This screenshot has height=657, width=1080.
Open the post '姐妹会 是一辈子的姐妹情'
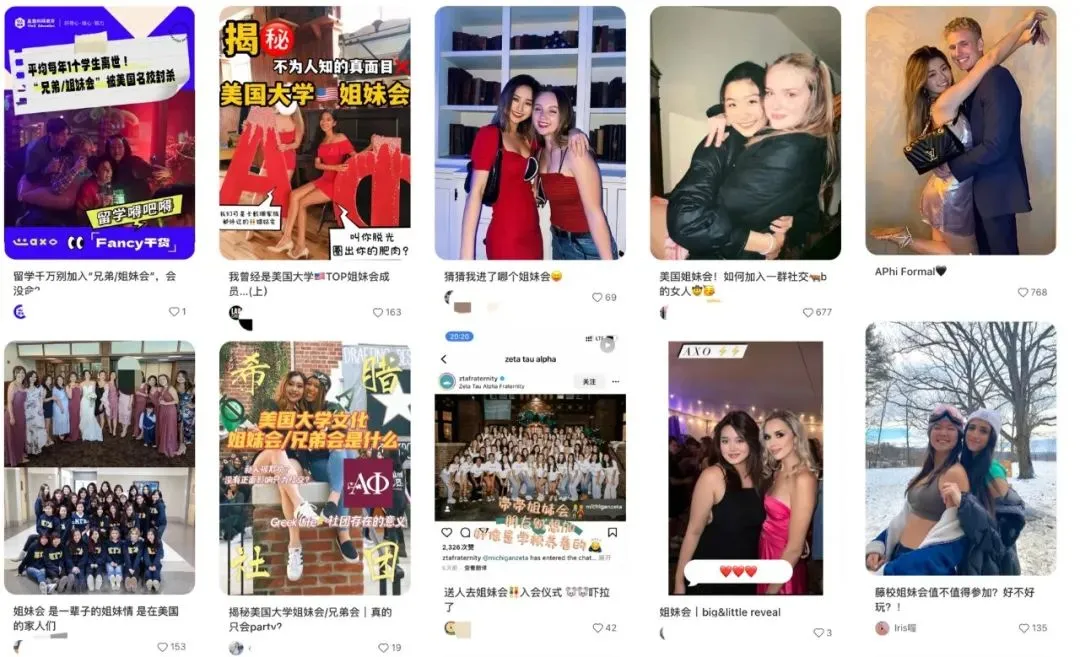(99, 467)
